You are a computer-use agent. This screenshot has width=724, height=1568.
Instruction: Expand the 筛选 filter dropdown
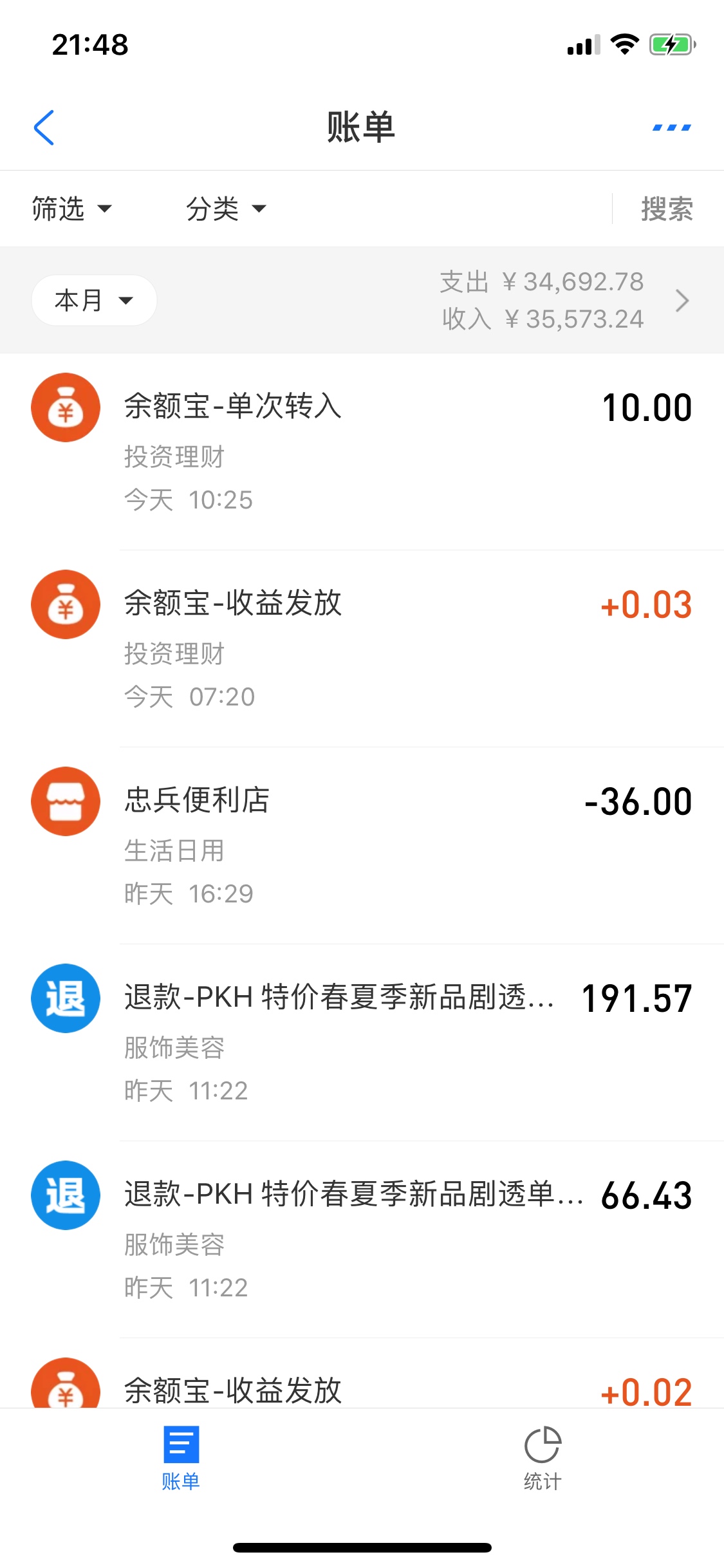(71, 209)
